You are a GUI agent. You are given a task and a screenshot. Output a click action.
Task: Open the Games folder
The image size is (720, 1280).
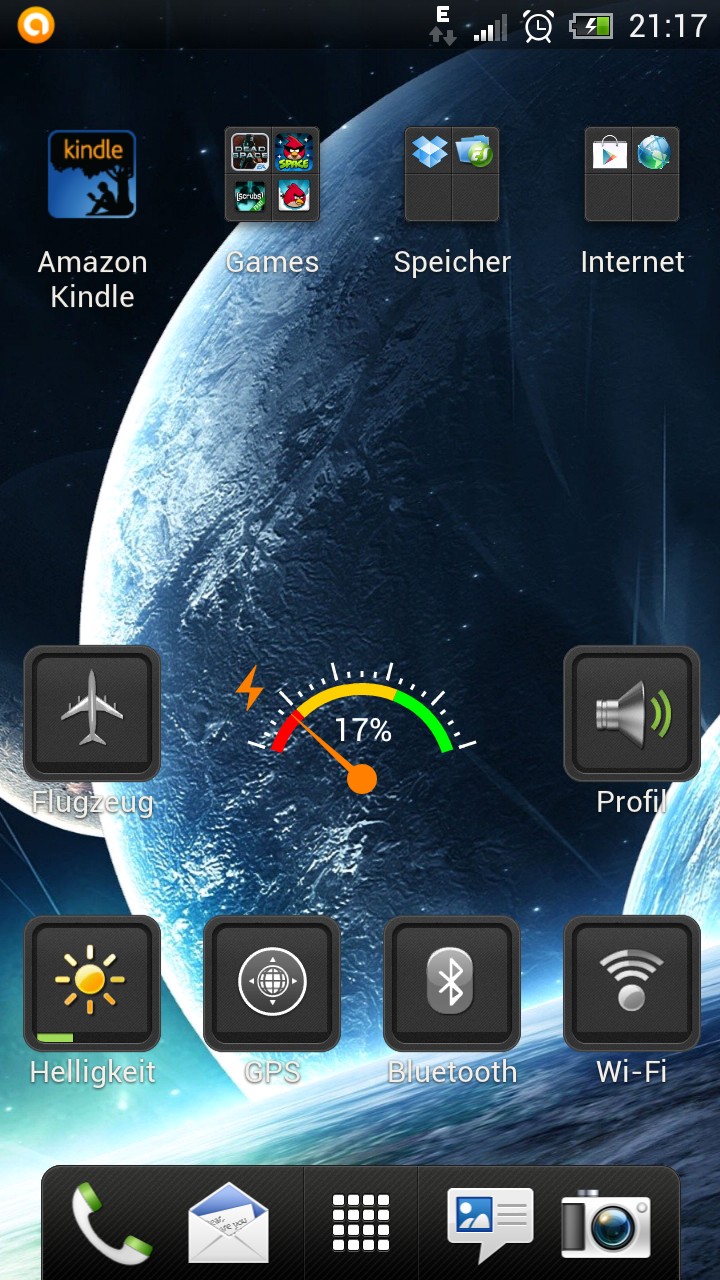click(272, 175)
